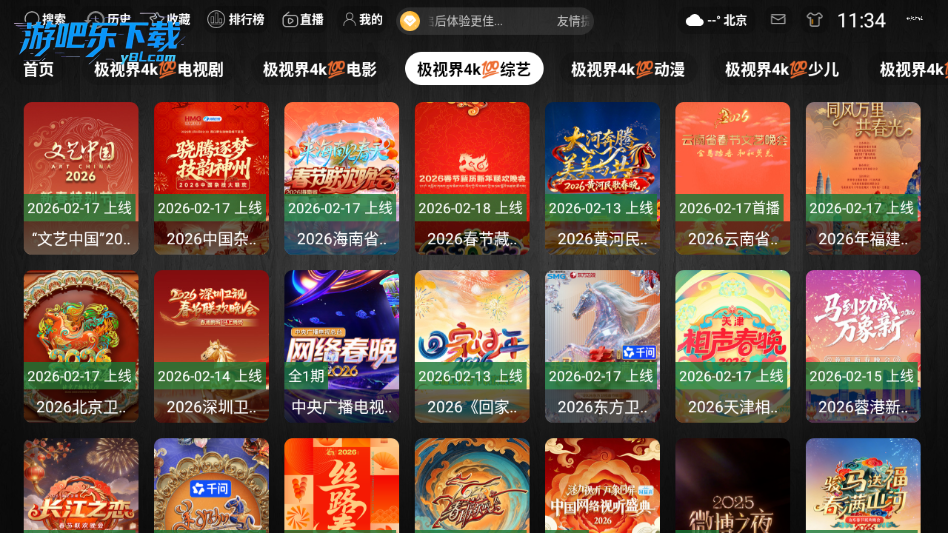
Task: Select the 极视界4k电影 tab
Action: coord(320,69)
